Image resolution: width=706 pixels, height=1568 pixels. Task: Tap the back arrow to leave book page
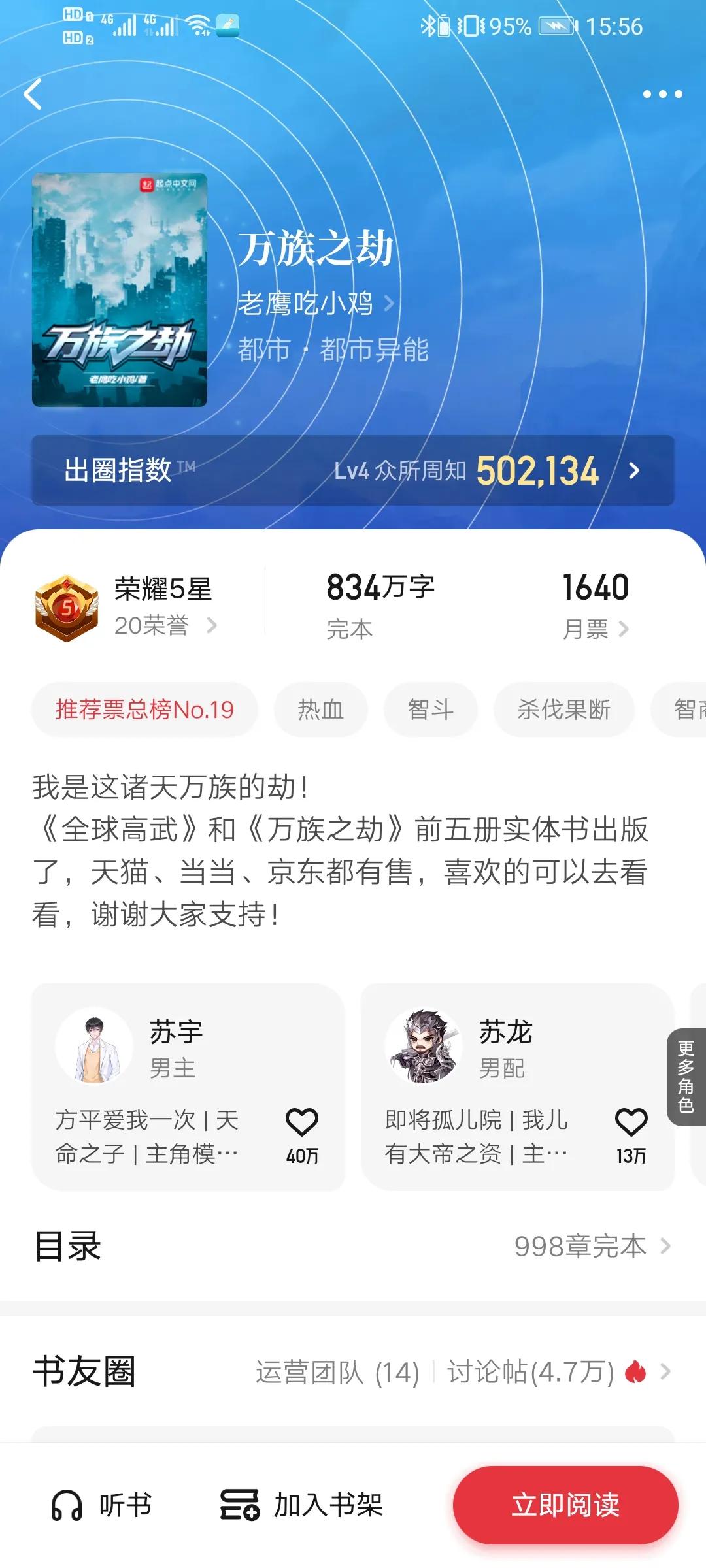(x=34, y=93)
